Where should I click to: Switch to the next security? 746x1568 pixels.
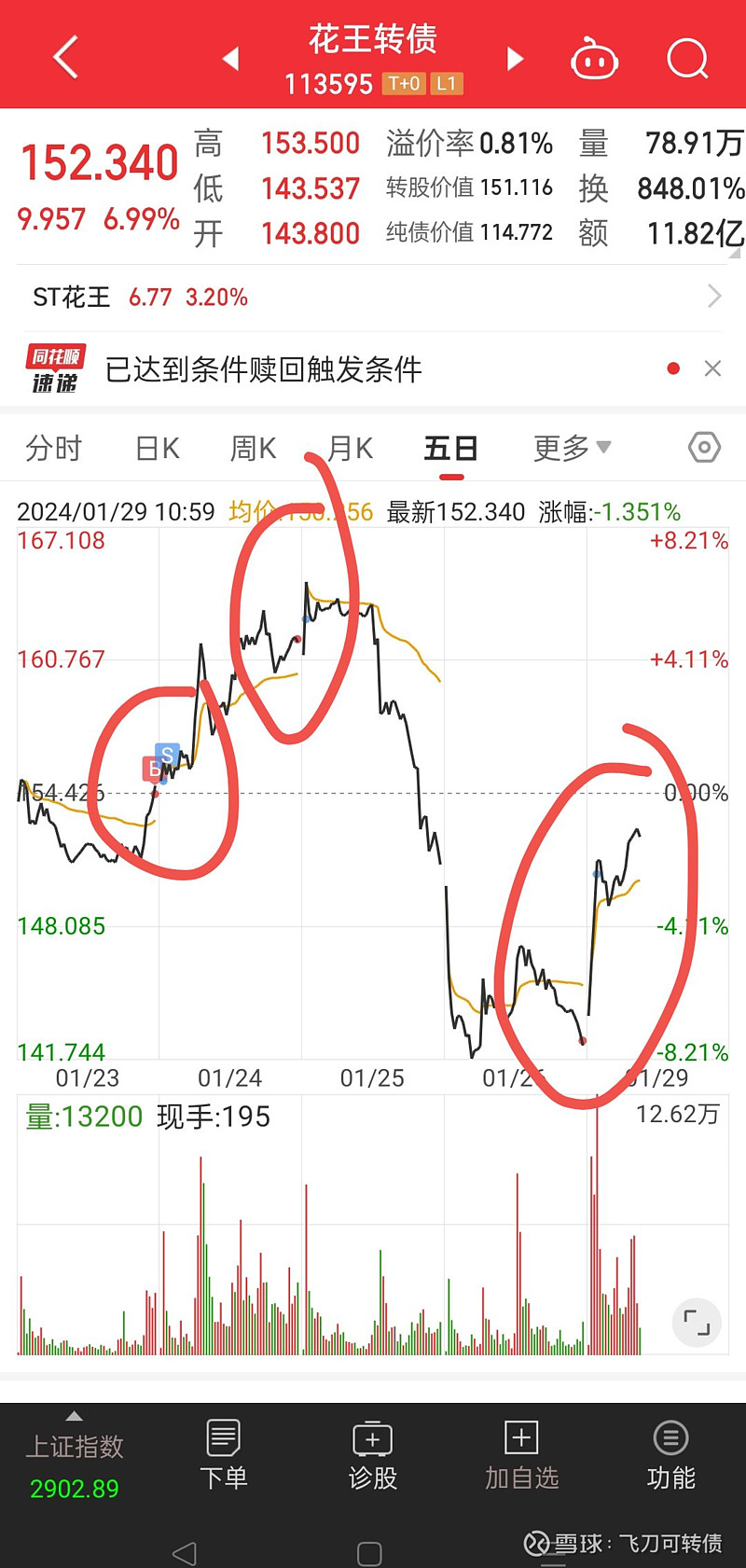tap(515, 60)
